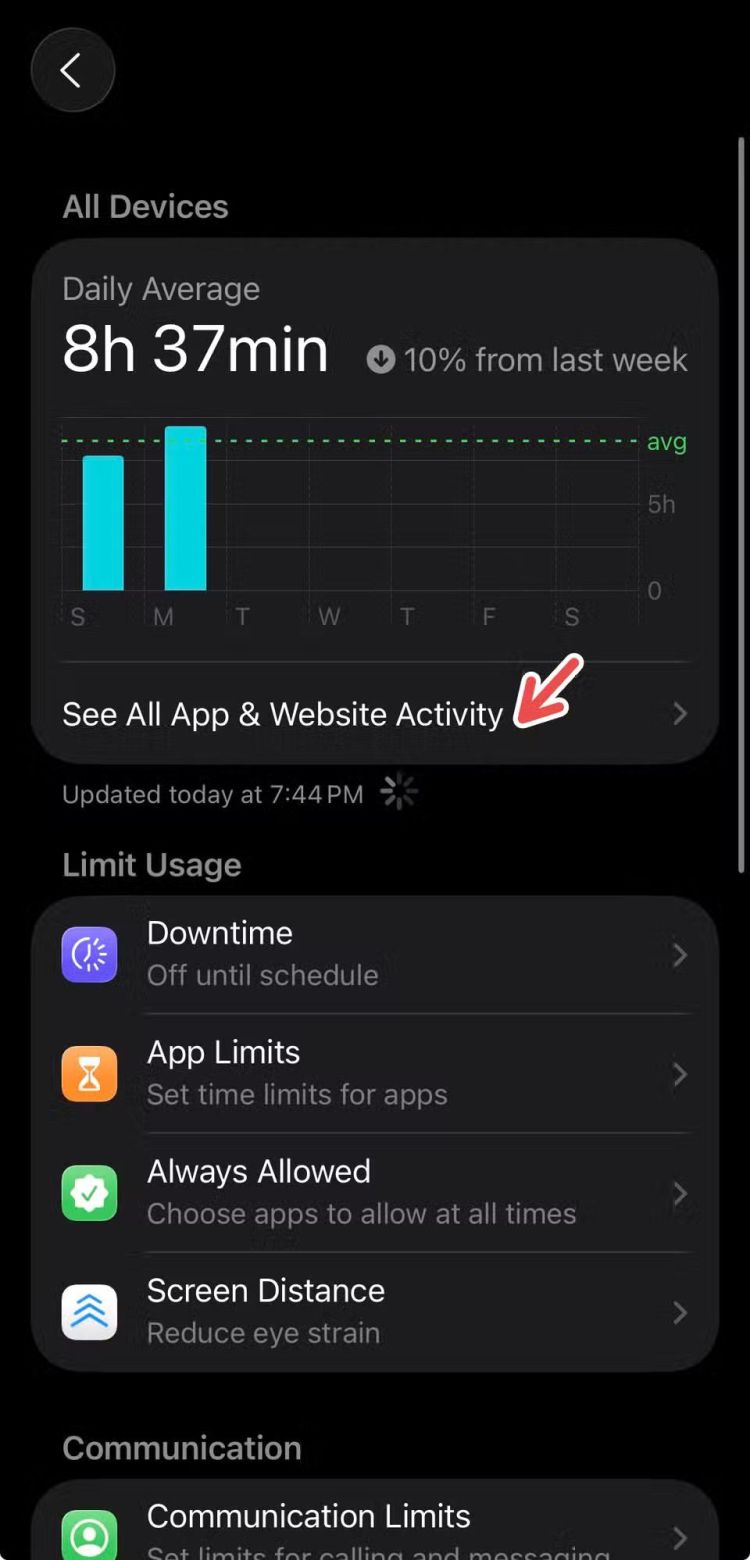
Task: Open Downtime settings
Action: point(374,954)
